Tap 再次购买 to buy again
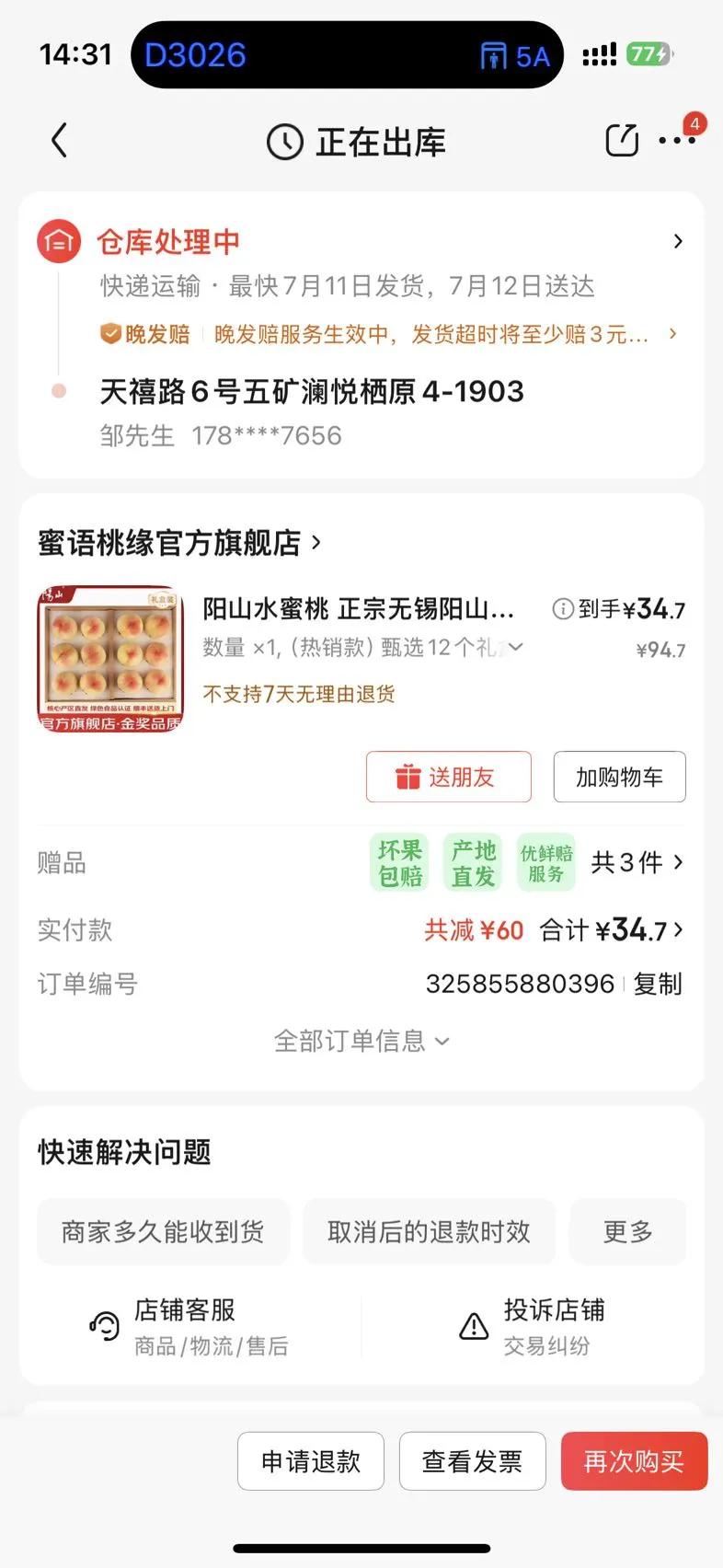The width and height of the screenshot is (723, 1568). [x=634, y=1461]
